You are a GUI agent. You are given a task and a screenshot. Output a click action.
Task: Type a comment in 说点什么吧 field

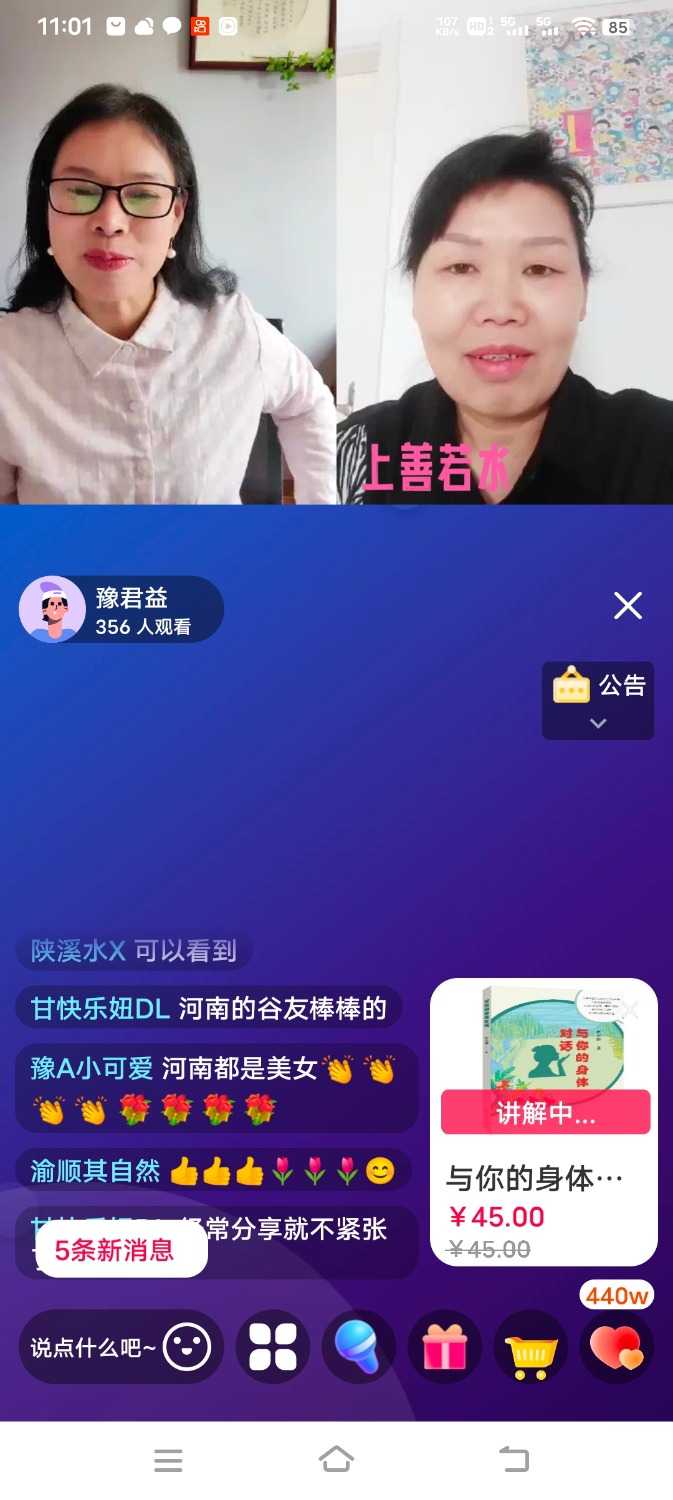[x=95, y=1348]
